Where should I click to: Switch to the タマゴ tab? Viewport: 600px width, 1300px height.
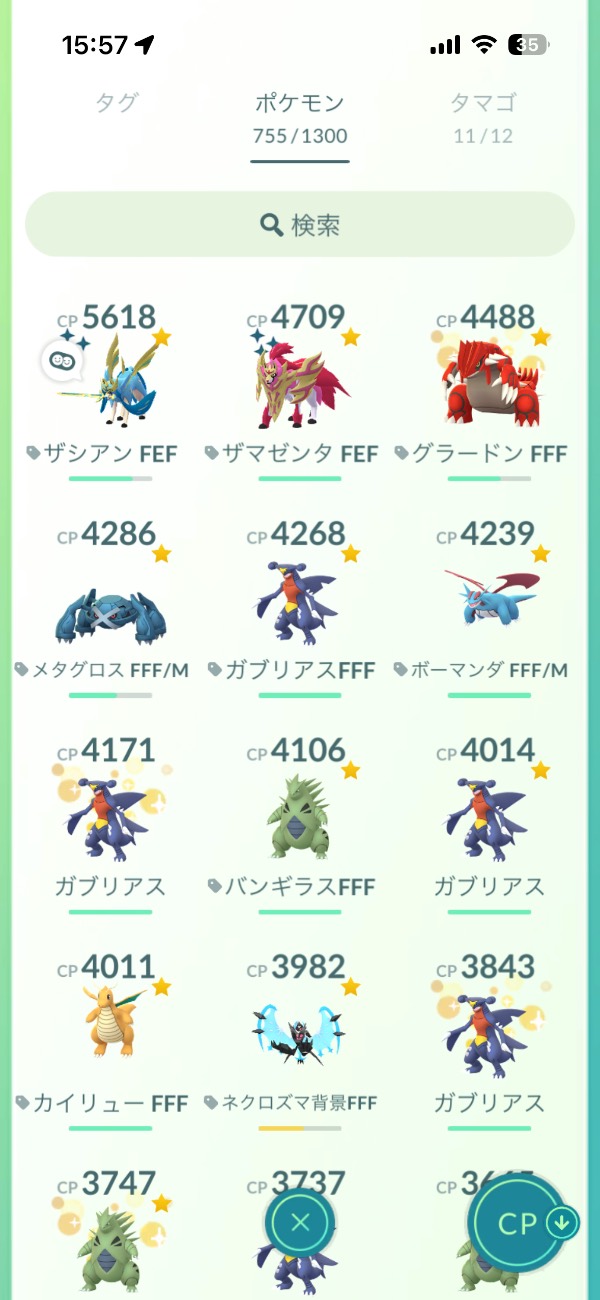tap(483, 103)
